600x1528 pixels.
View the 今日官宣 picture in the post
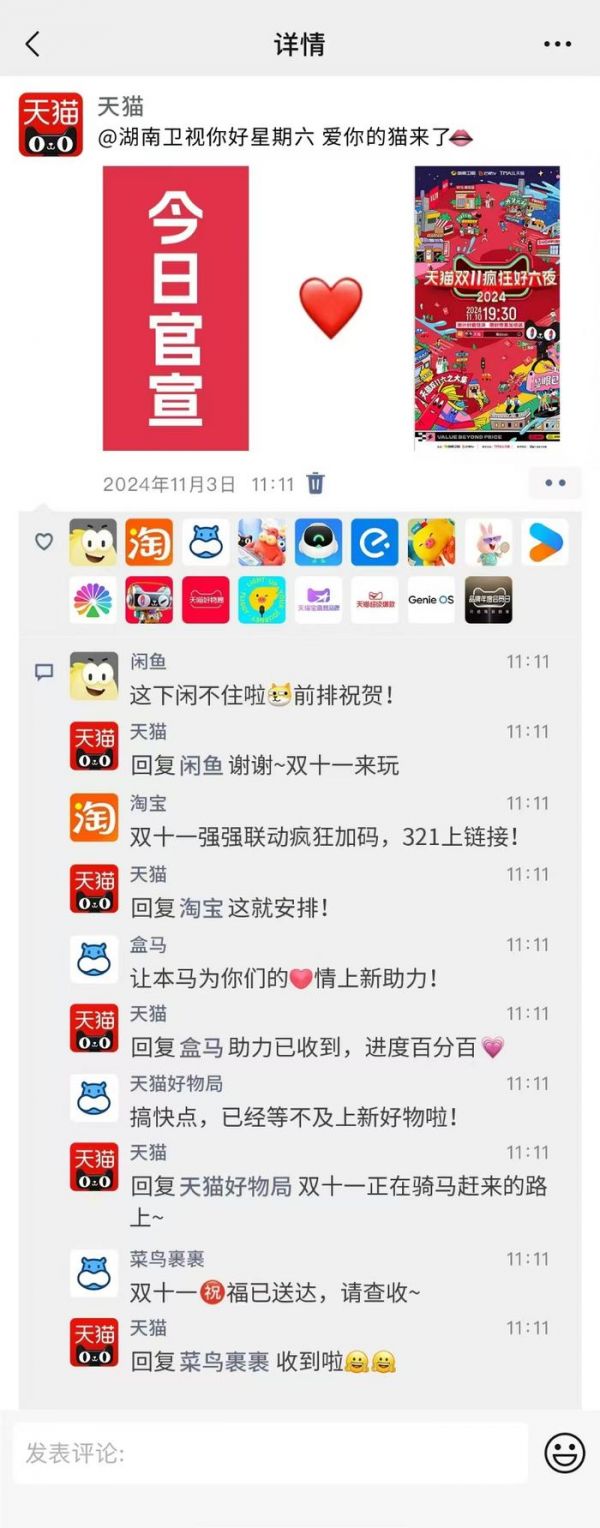pyautogui.click(x=176, y=308)
